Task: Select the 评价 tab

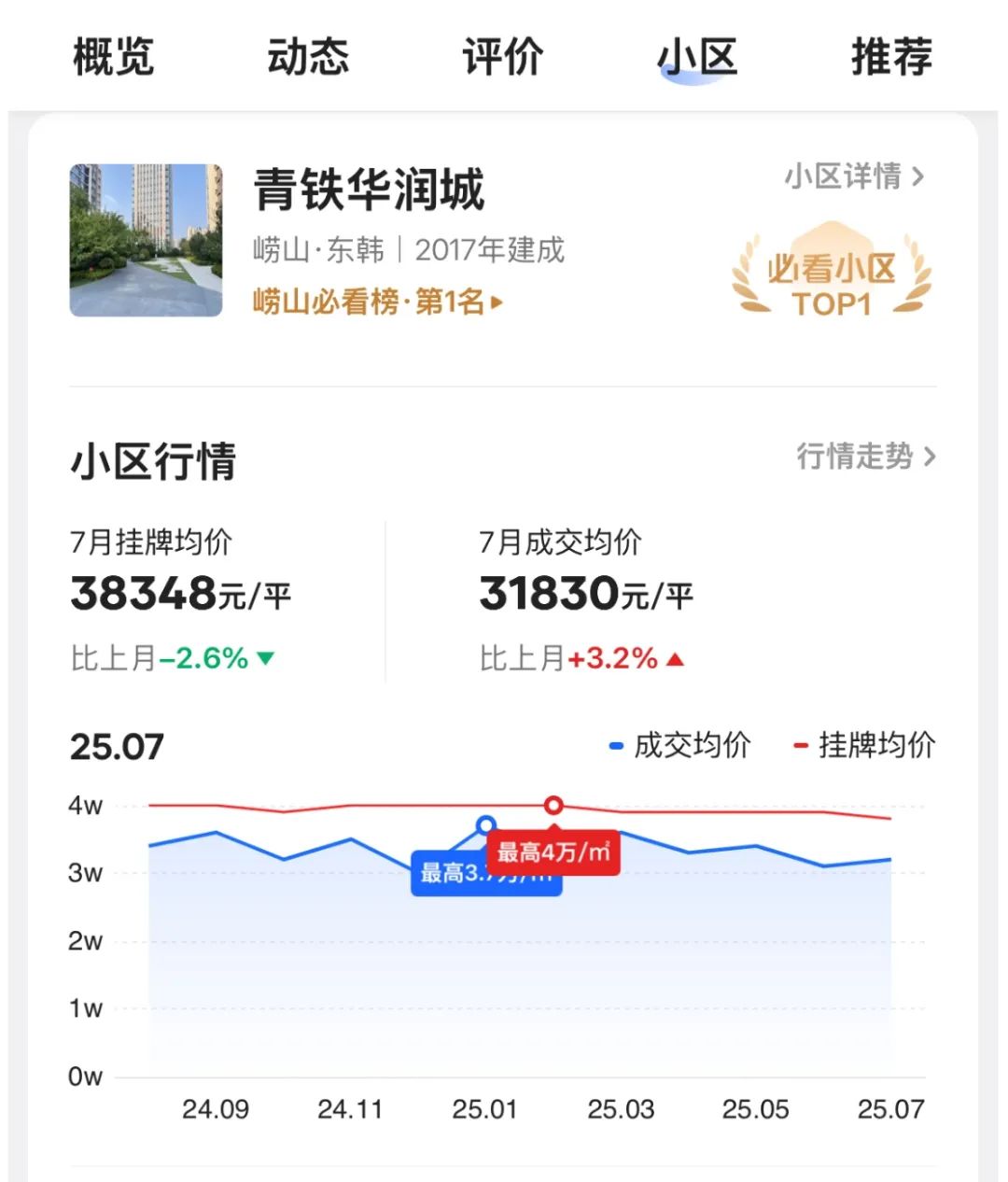Action: tap(502, 57)
